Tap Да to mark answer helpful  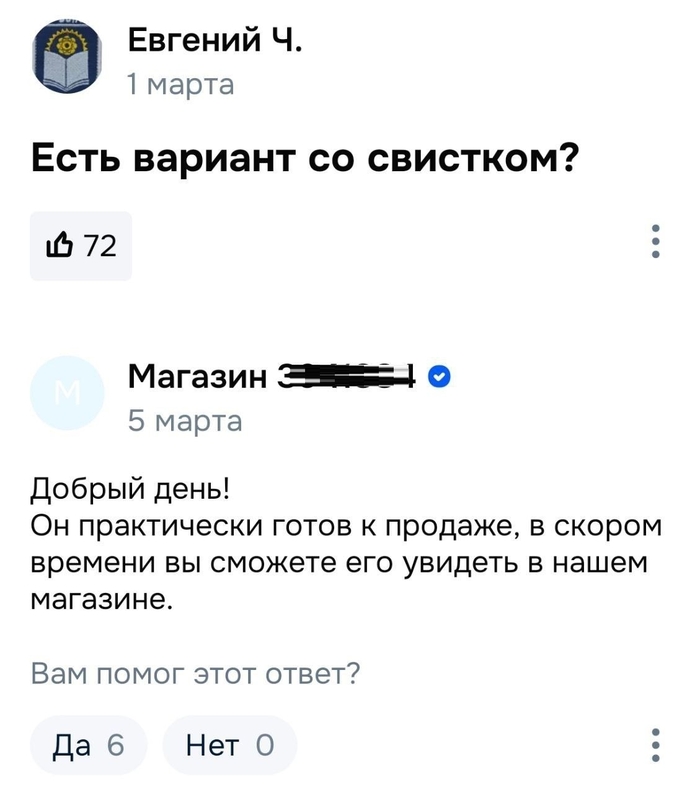pos(89,745)
